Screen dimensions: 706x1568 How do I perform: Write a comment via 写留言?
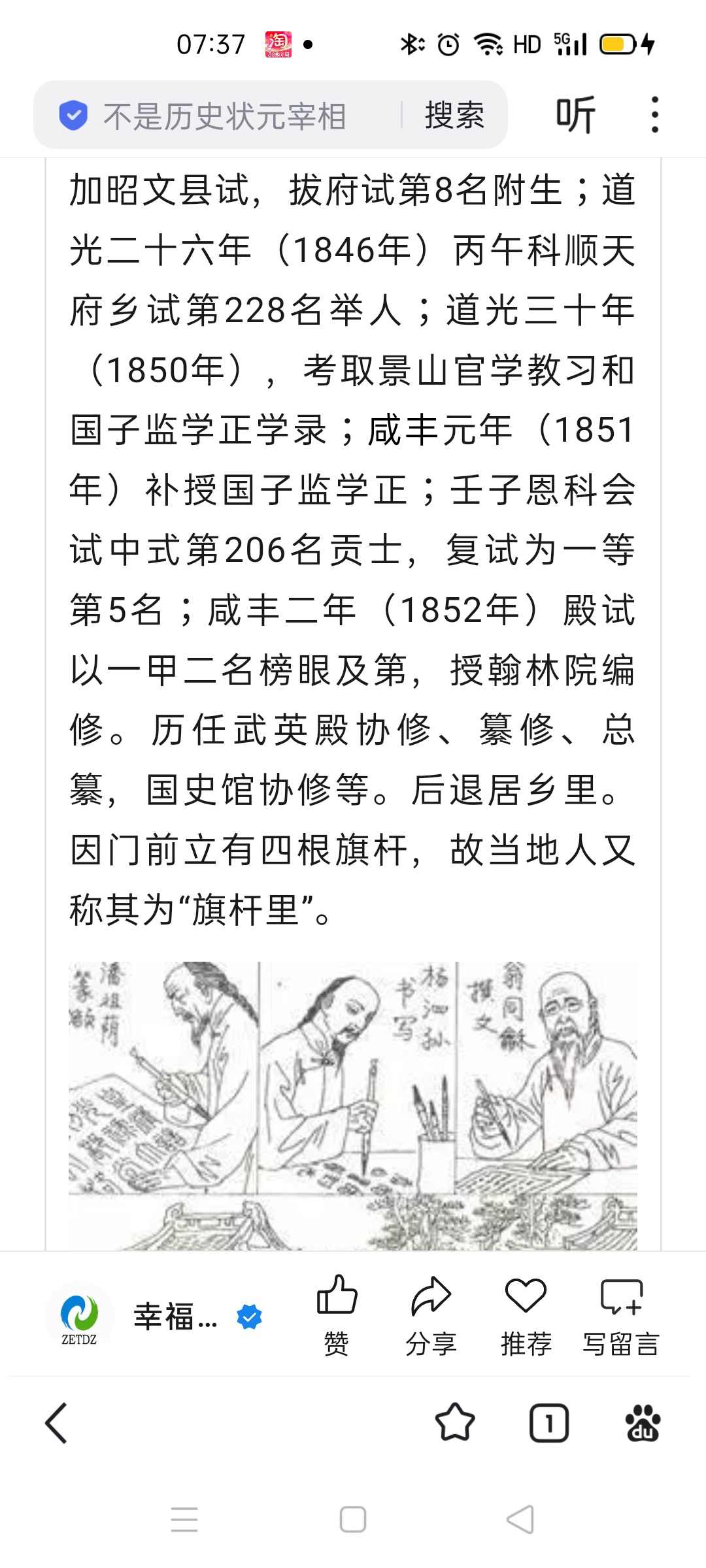point(621,1315)
